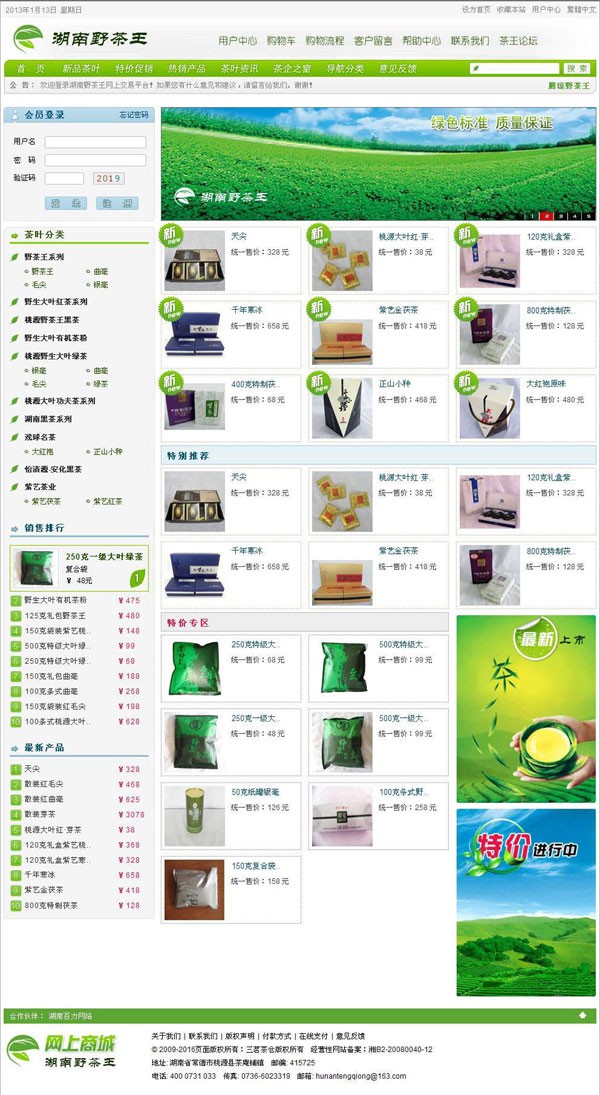This screenshot has height=1095, width=600.
Task: Focus the 用户名 username field
Action: click(x=95, y=142)
